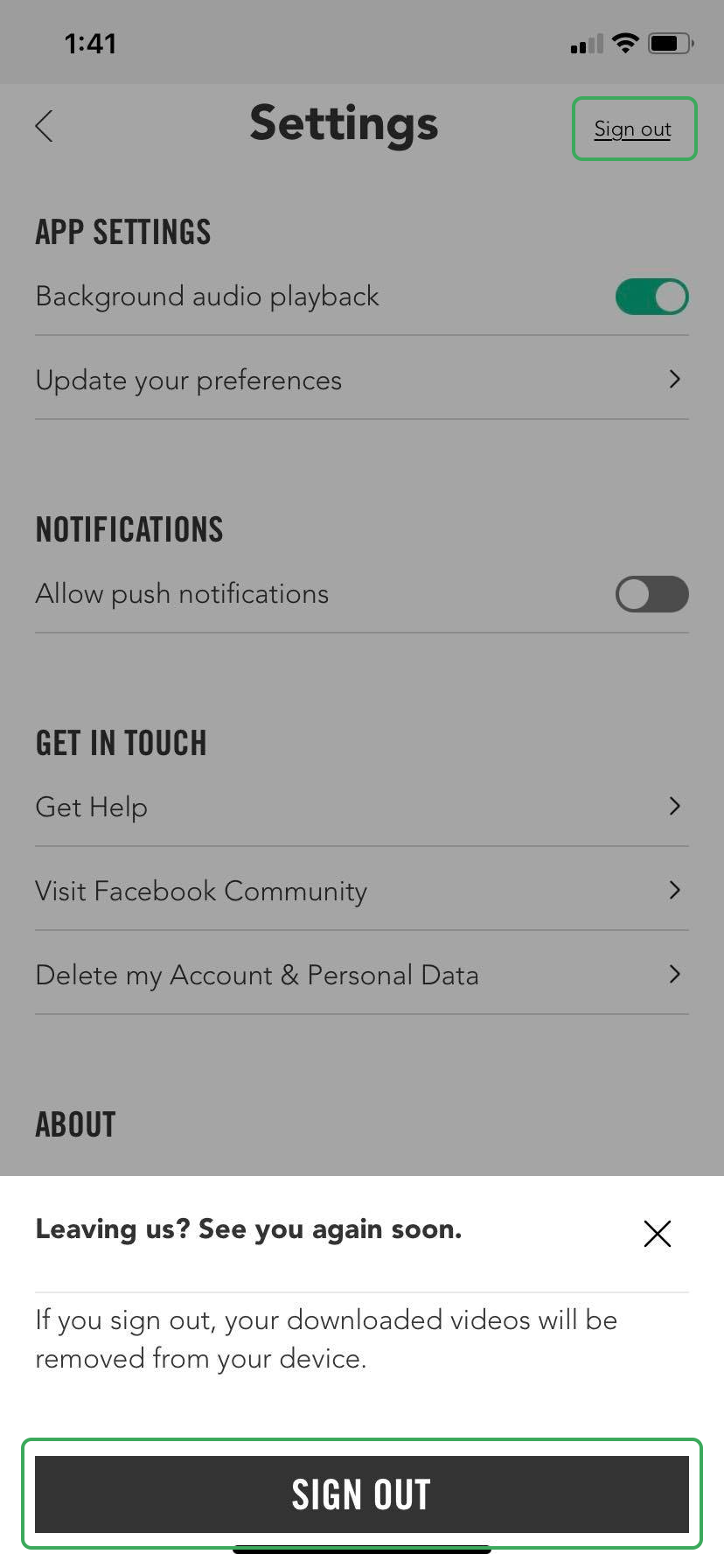
Task: Tap the chevron beside Delete my Account
Action: pos(674,974)
